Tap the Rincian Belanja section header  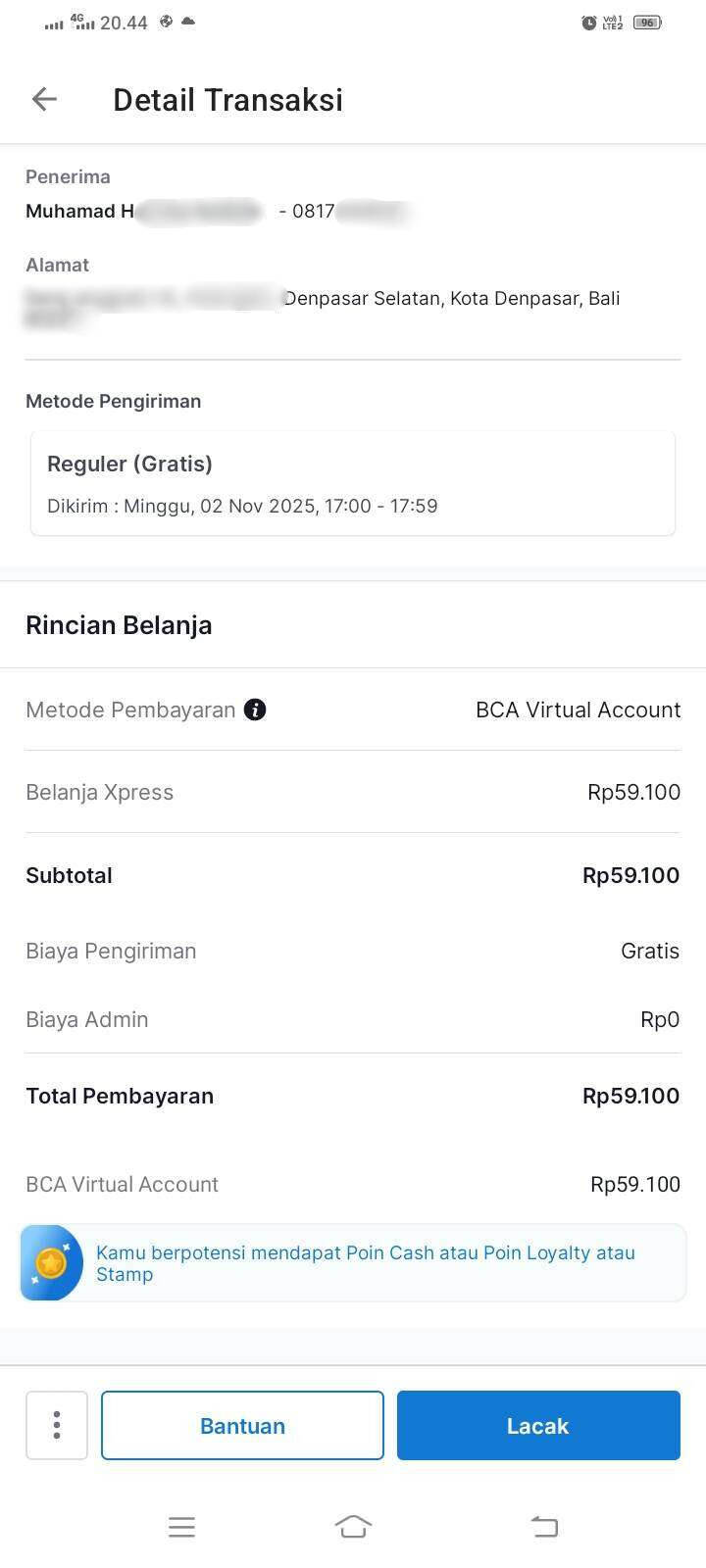119,624
